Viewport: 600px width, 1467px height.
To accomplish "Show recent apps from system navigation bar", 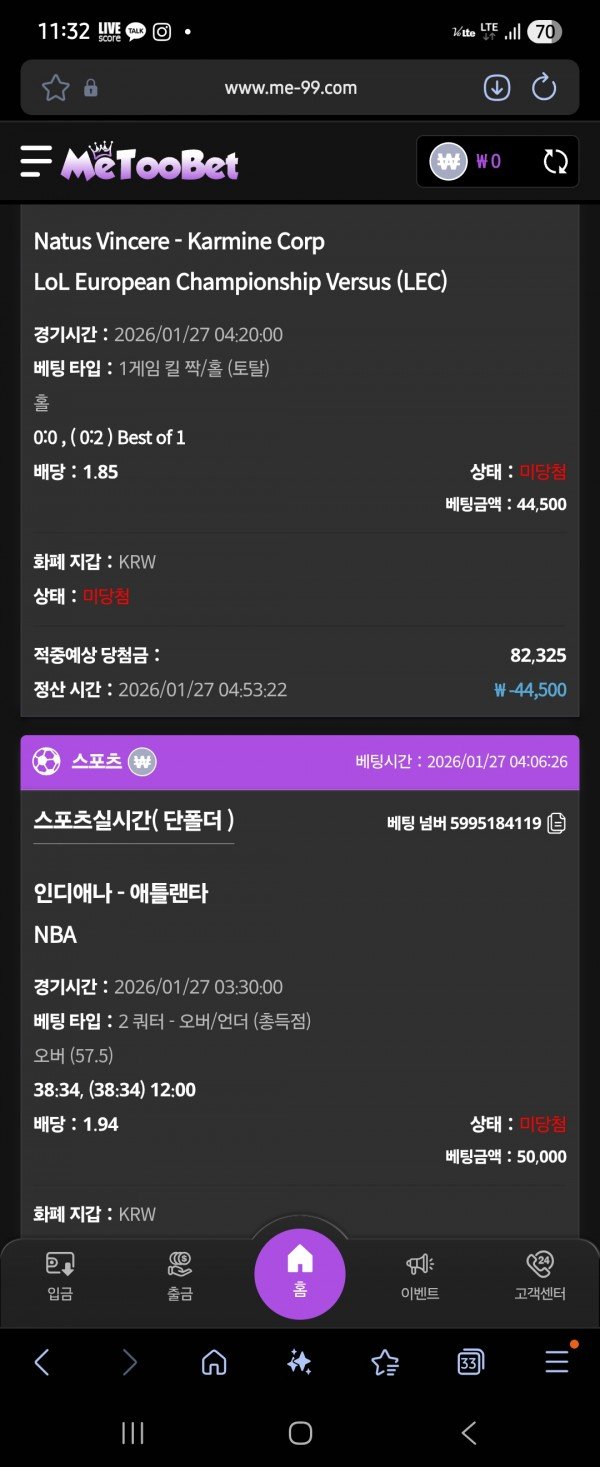I will point(132,1433).
